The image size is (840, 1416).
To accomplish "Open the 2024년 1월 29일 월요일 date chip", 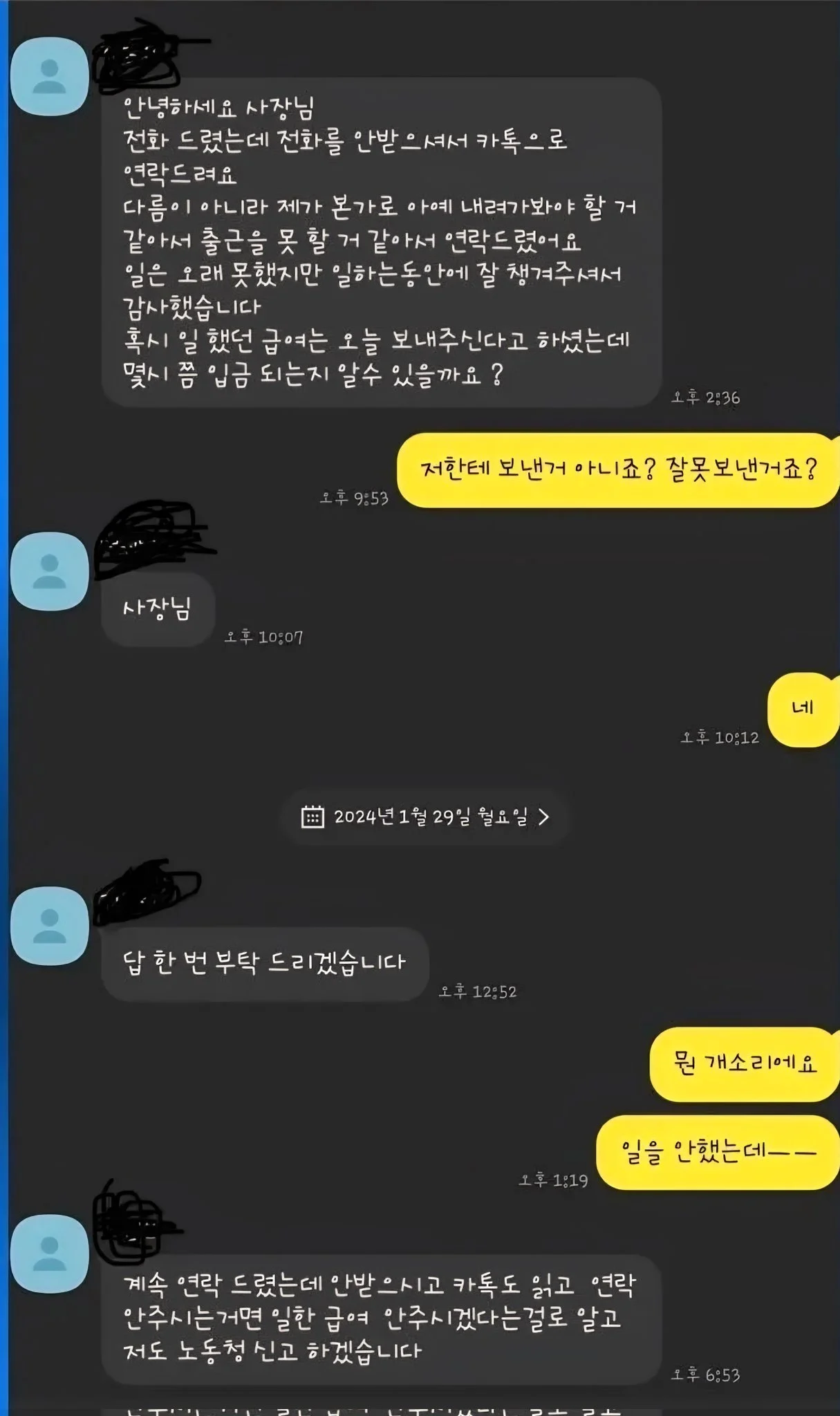I will [427, 817].
